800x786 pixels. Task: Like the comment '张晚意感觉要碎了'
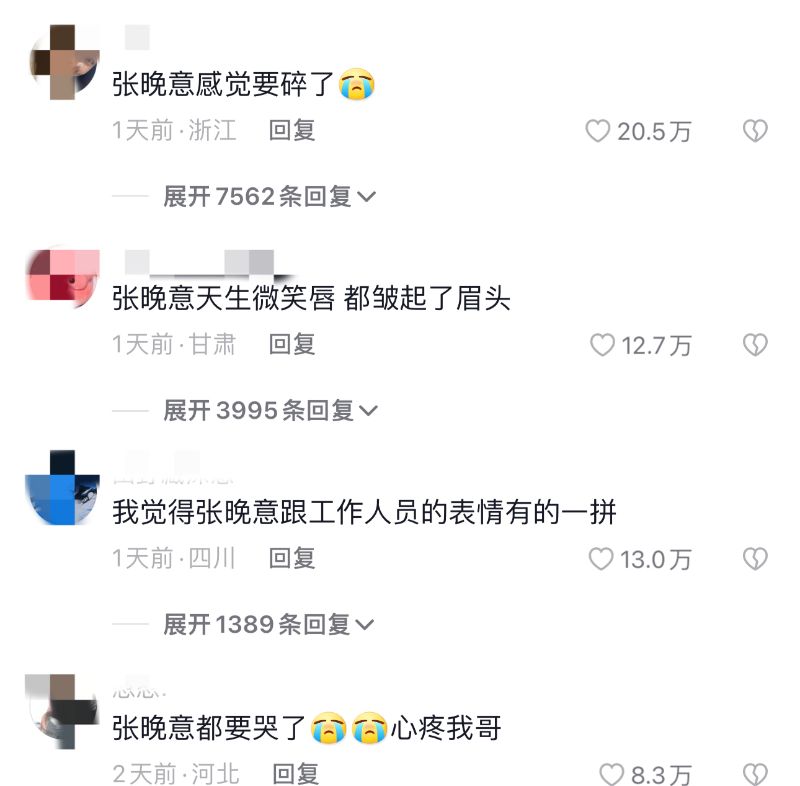(x=598, y=132)
